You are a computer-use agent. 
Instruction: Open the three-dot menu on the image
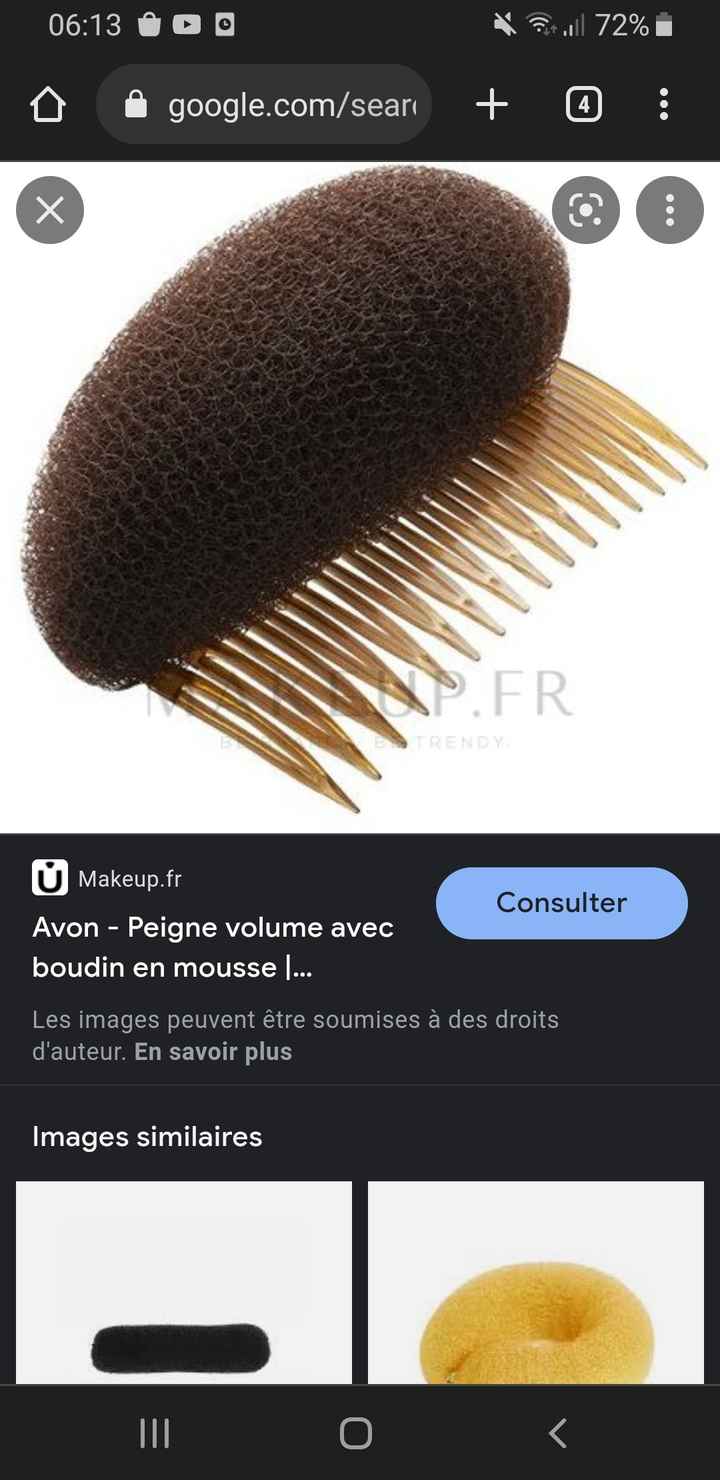click(668, 210)
